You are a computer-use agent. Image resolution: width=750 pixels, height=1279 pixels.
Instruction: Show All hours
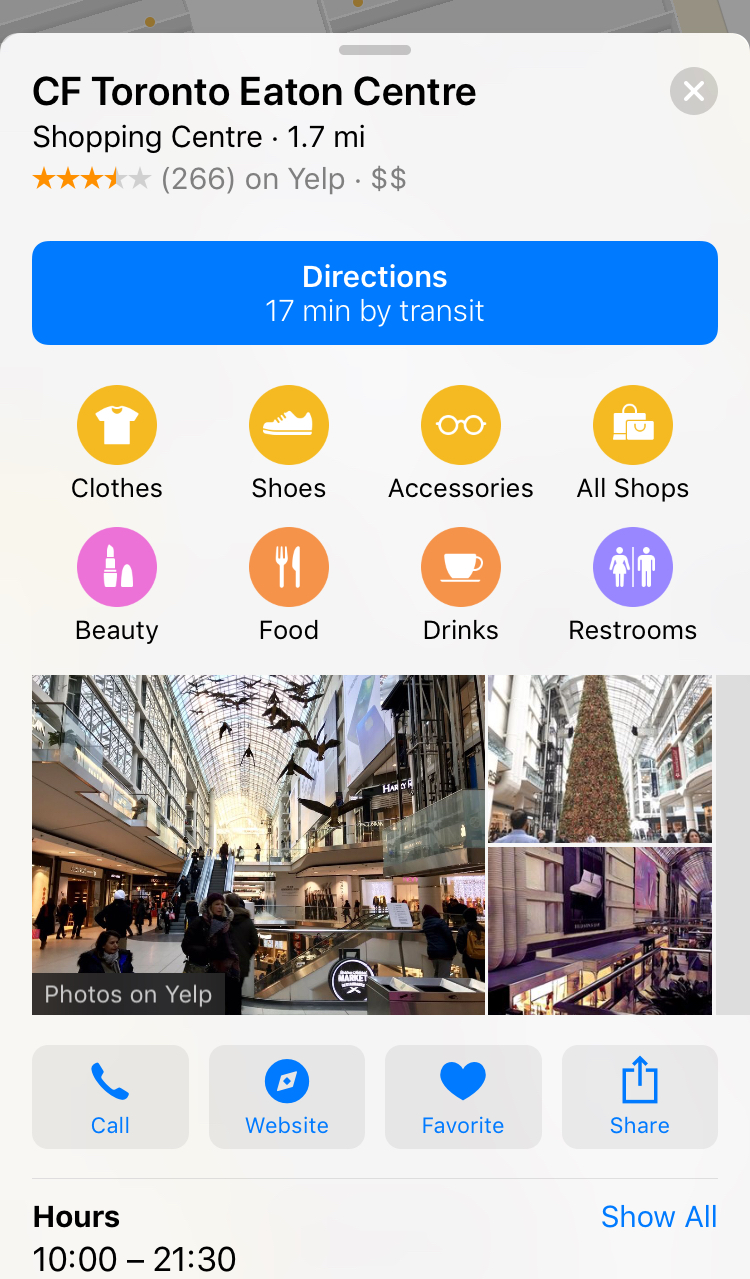pos(659,1217)
